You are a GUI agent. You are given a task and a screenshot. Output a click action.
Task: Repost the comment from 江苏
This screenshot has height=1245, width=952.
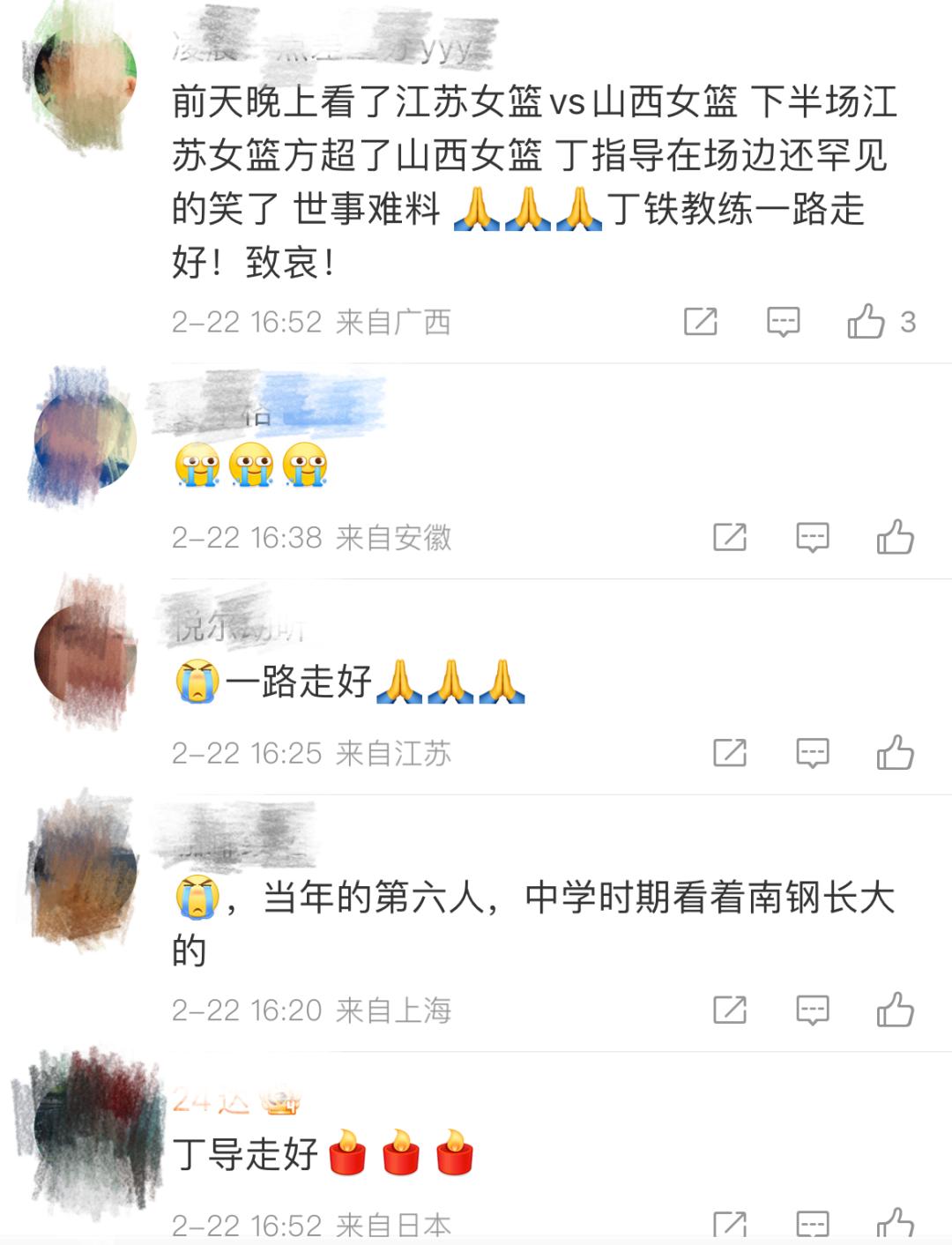[730, 753]
